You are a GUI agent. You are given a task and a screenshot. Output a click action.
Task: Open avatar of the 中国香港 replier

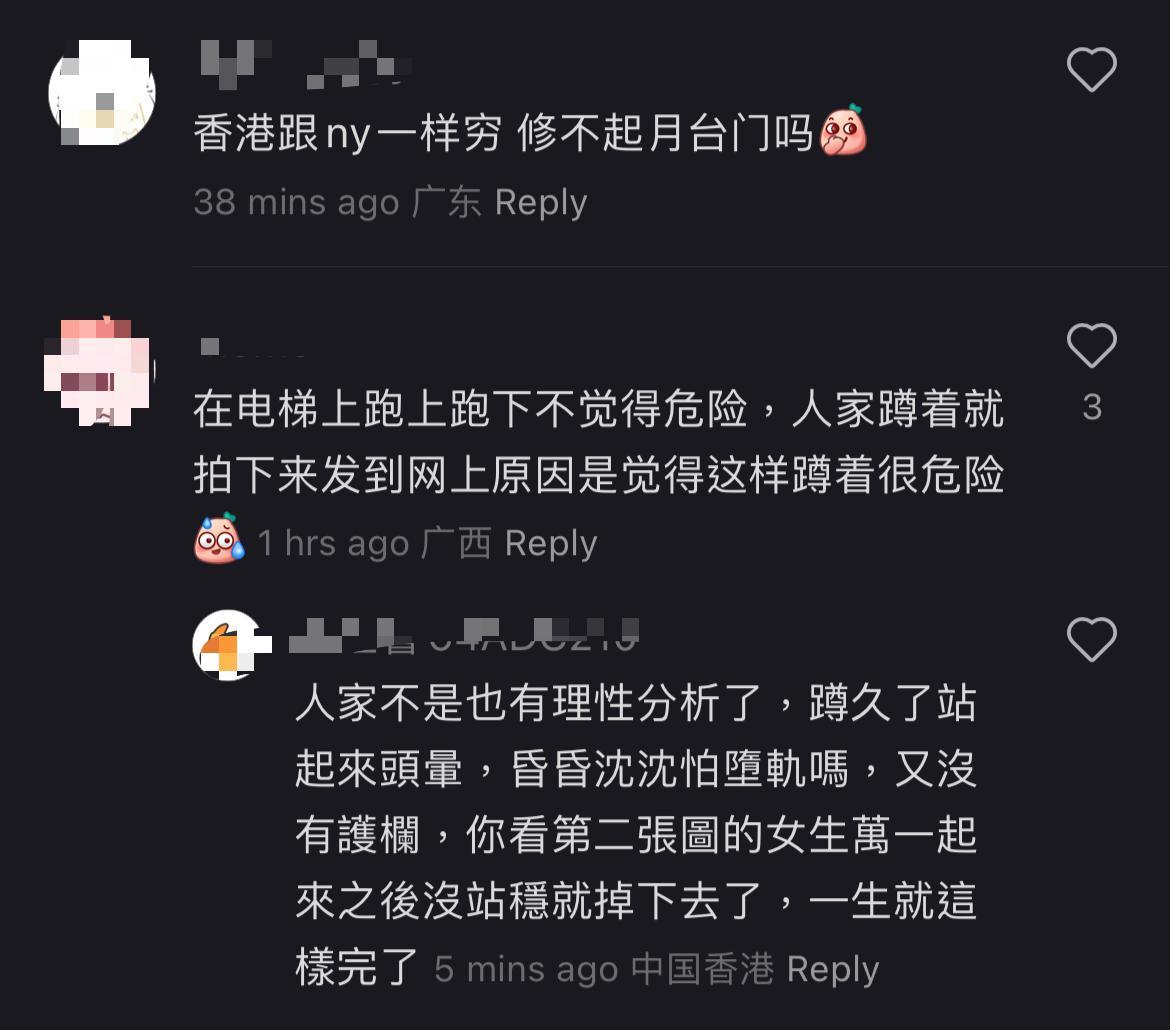[x=228, y=645]
